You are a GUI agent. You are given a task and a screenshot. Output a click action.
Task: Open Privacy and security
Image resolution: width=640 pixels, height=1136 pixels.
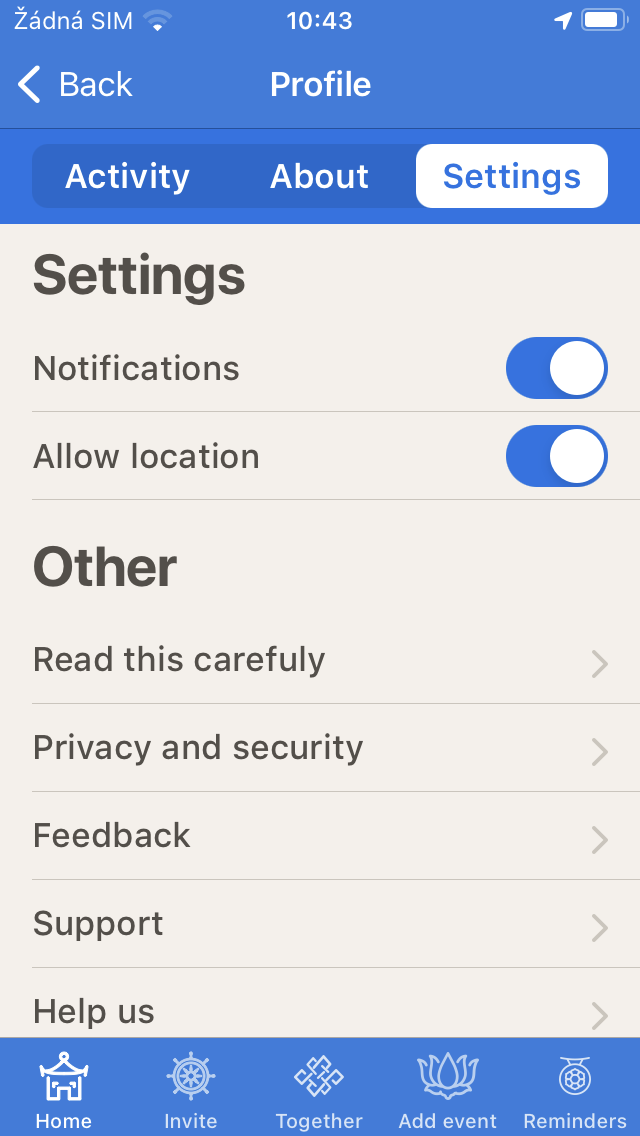[320, 748]
